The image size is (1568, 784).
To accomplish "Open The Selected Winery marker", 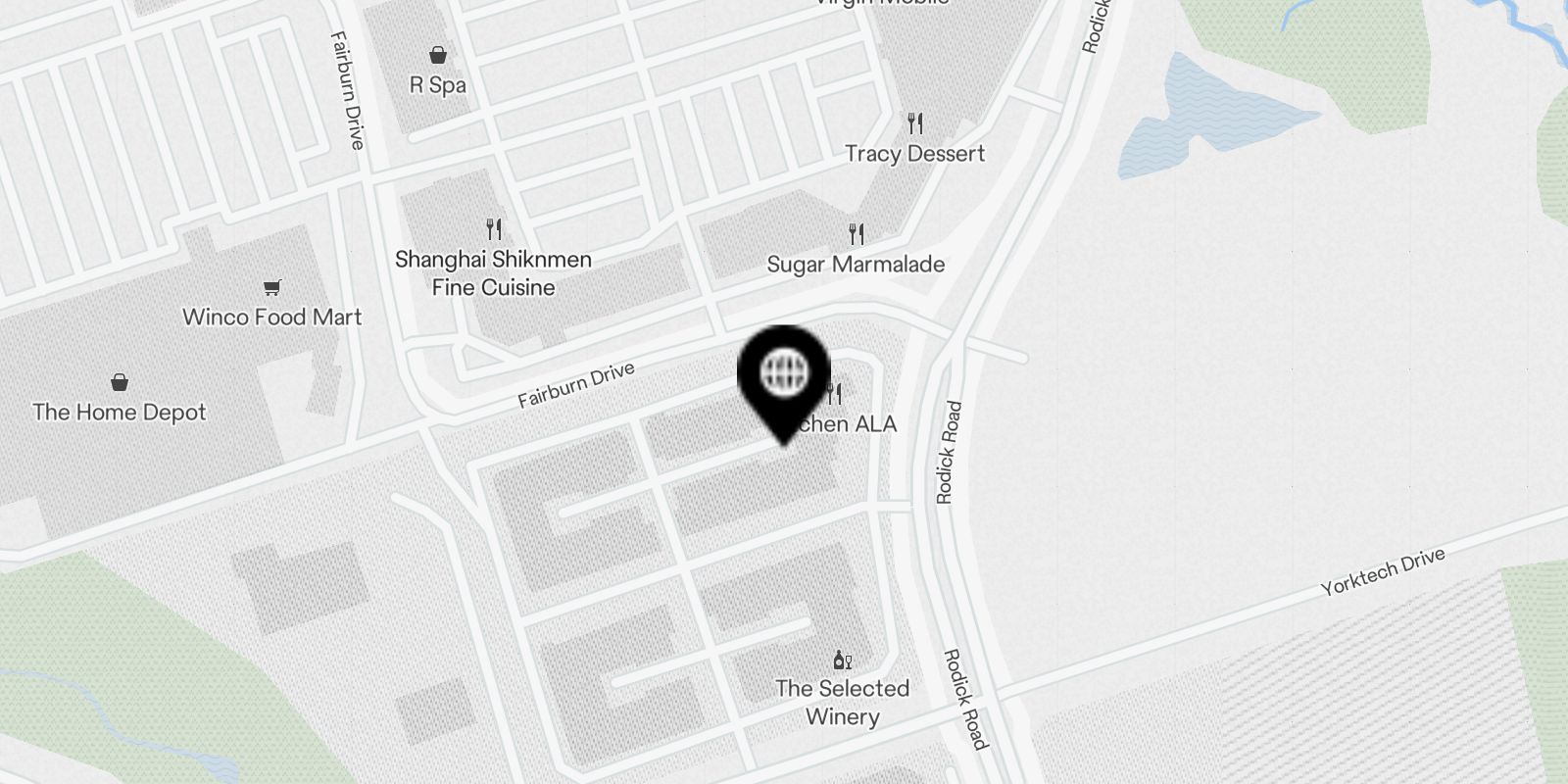I will 842,660.
